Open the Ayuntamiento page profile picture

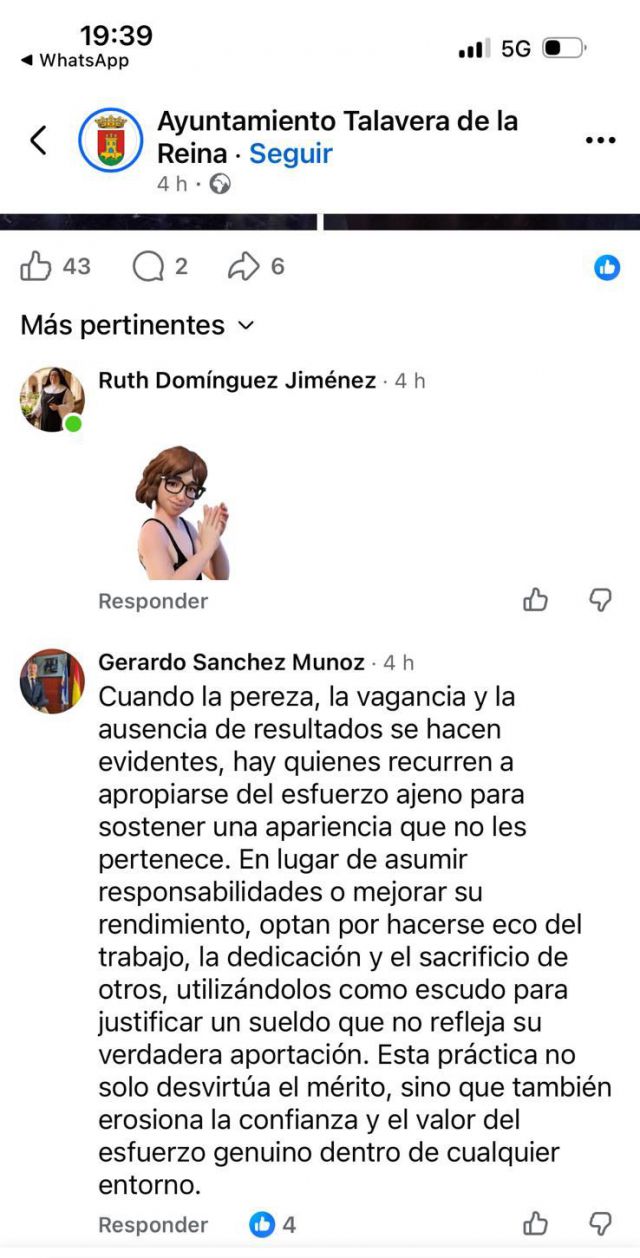coord(110,140)
